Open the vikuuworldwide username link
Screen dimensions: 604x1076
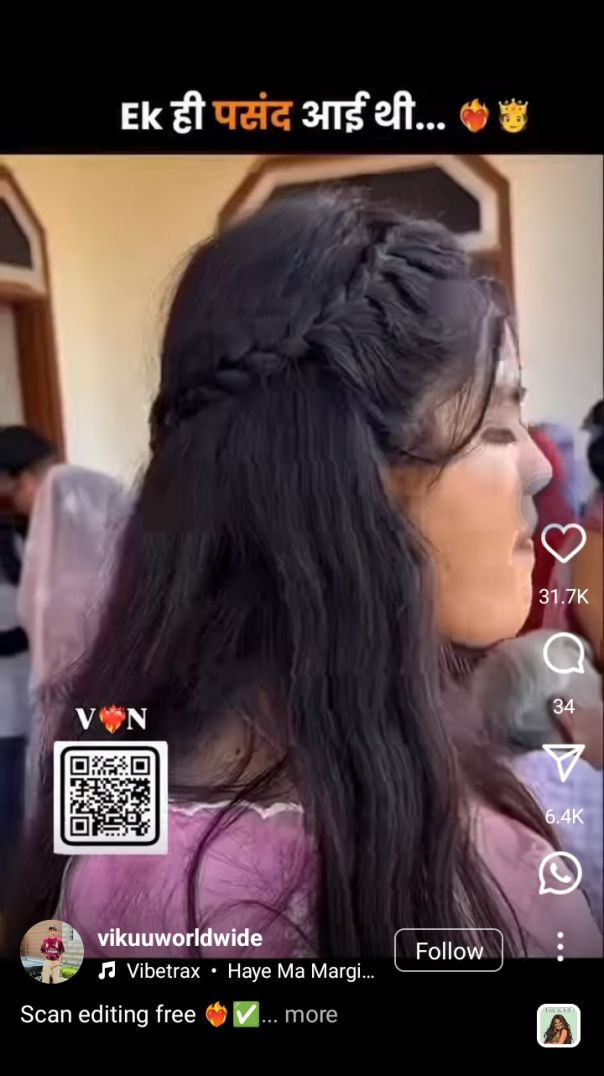click(x=180, y=938)
